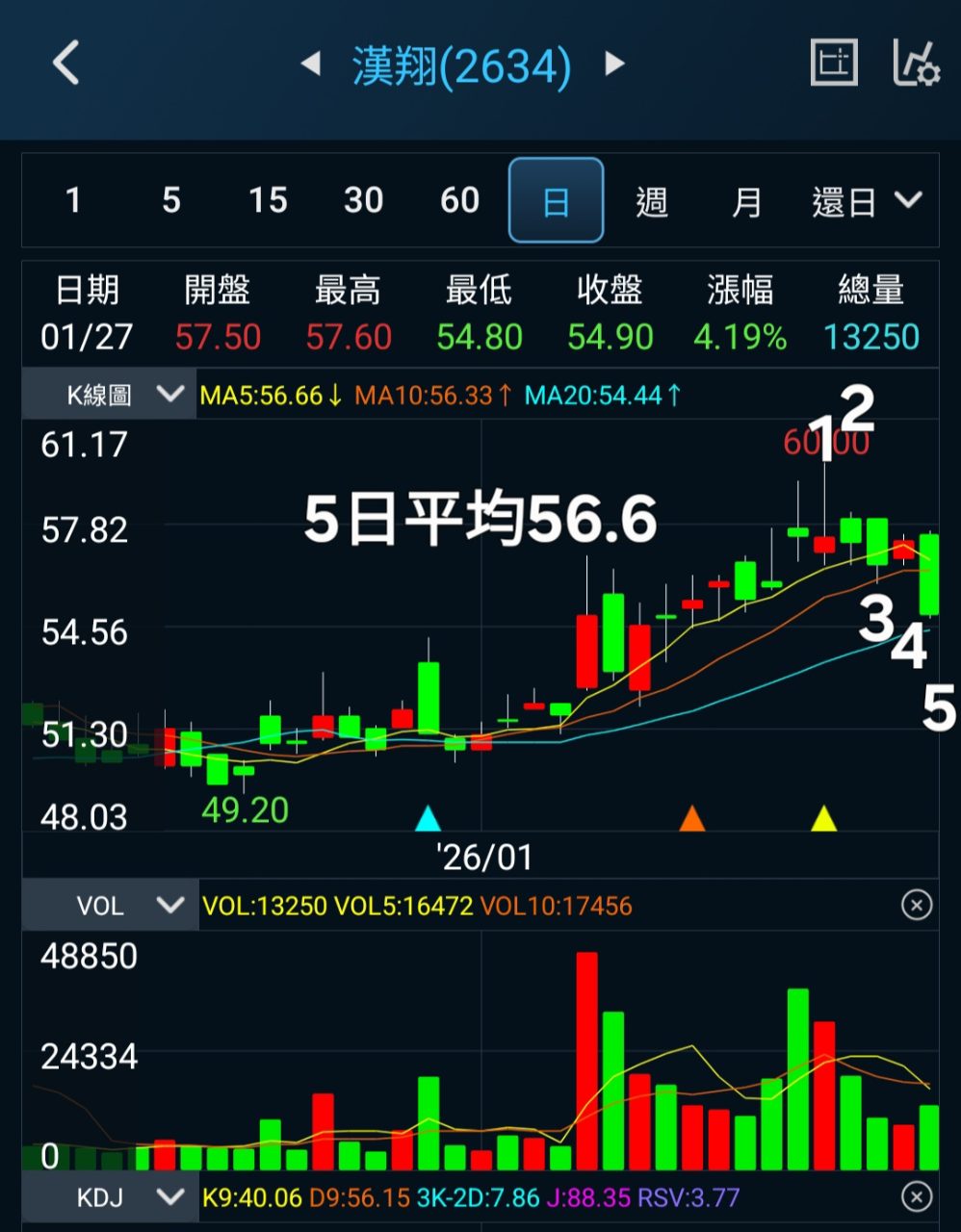Tap the cyan triangle signal marker on chart
Image resolution: width=961 pixels, height=1232 pixels.
[427, 820]
